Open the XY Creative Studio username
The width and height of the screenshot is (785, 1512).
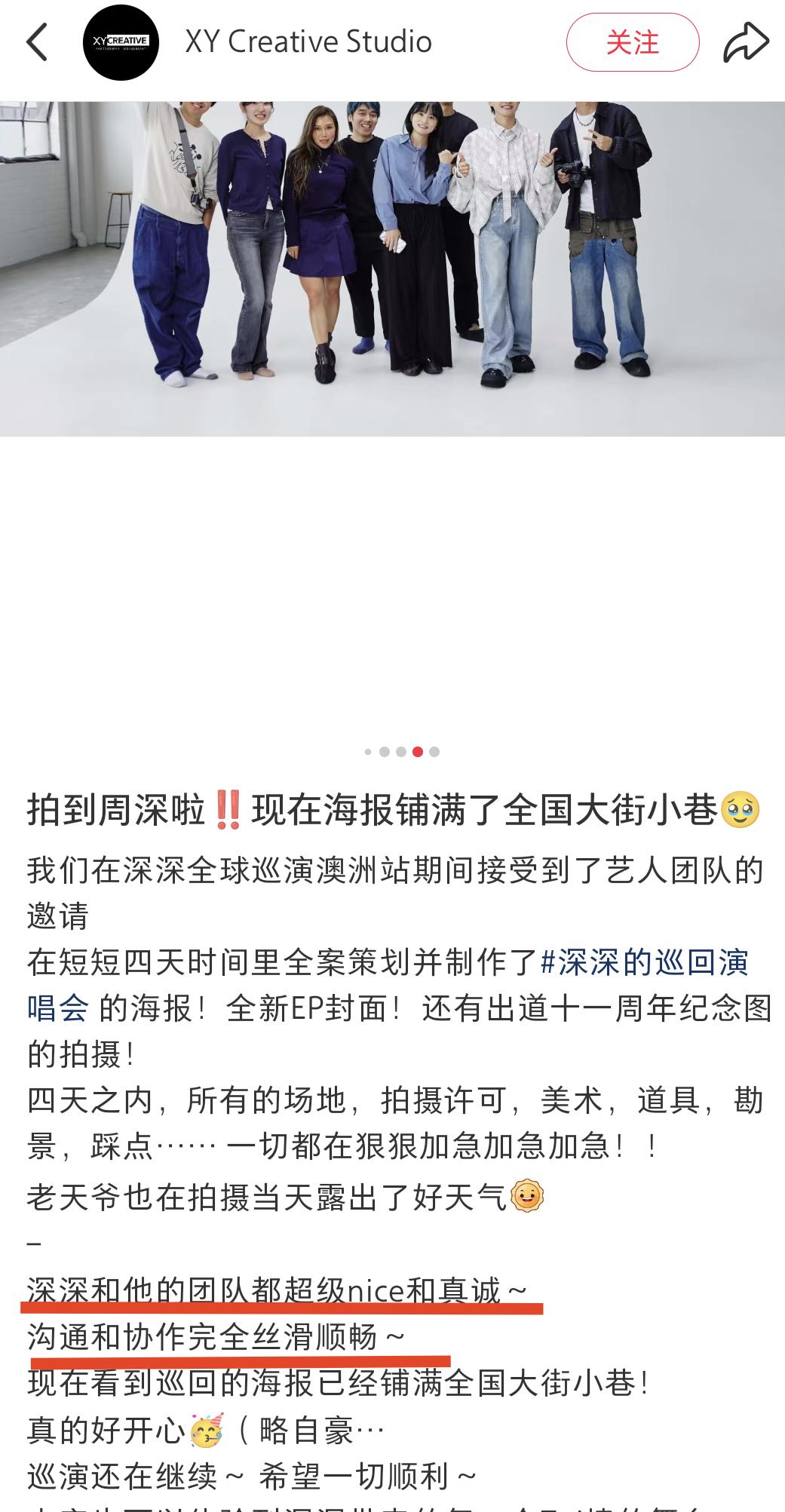pos(308,42)
